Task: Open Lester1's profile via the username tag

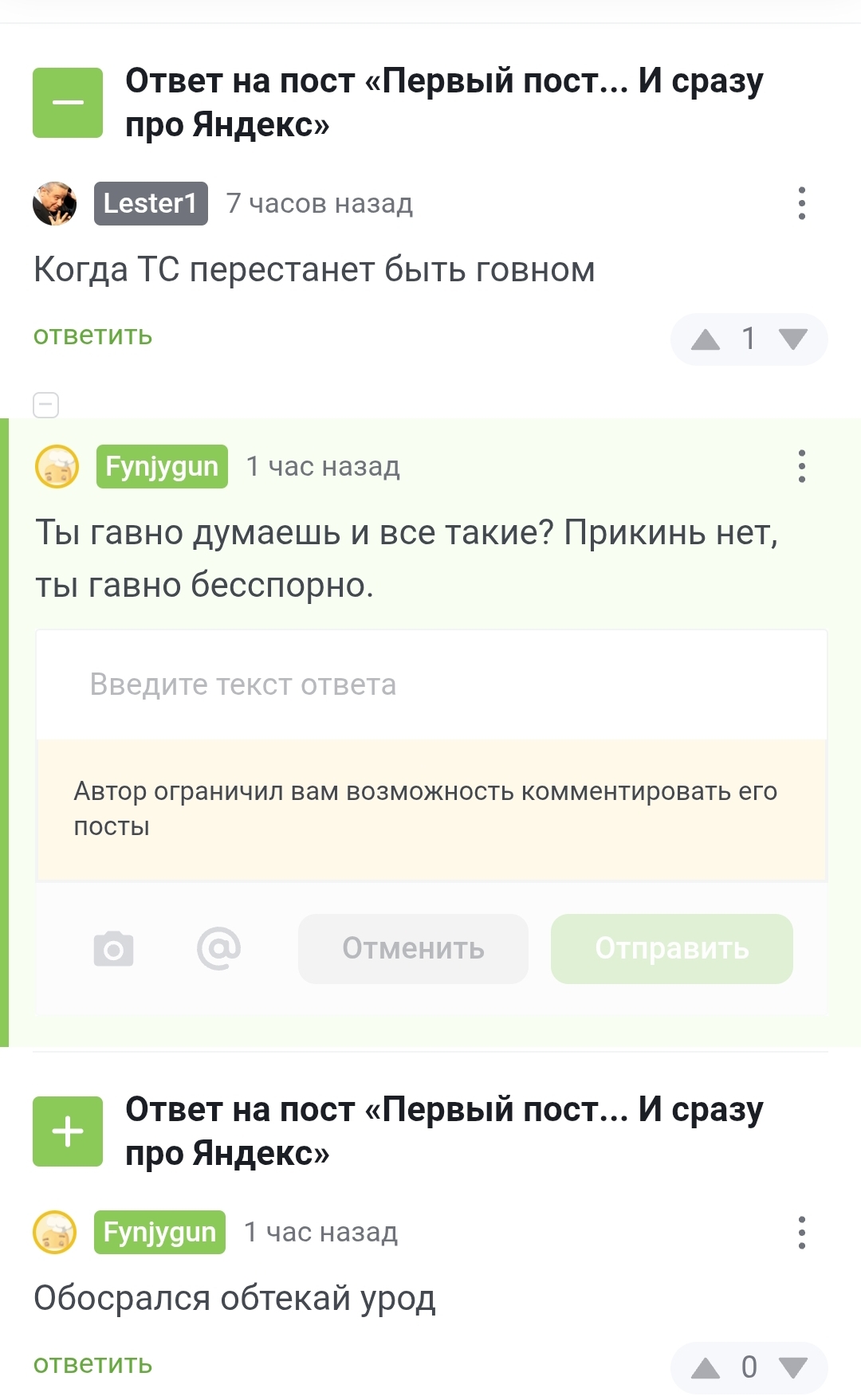Action: coord(151,204)
